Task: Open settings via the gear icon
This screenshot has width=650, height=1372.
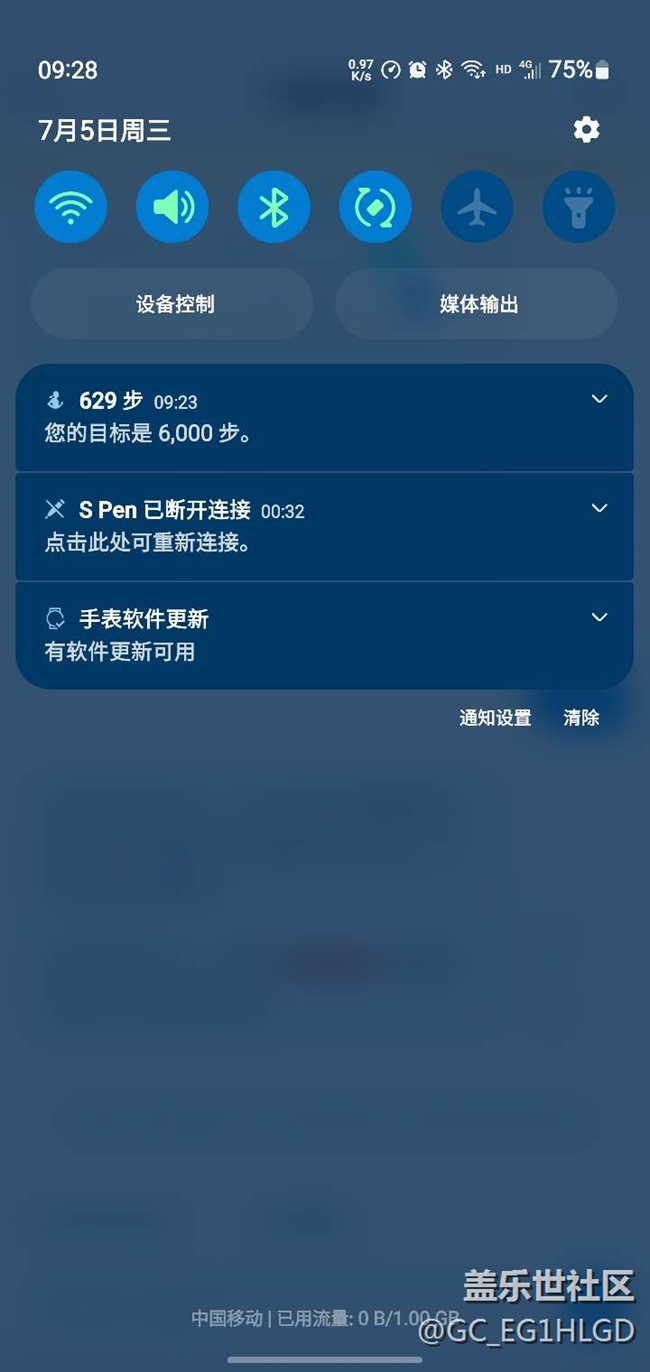Action: pos(586,130)
